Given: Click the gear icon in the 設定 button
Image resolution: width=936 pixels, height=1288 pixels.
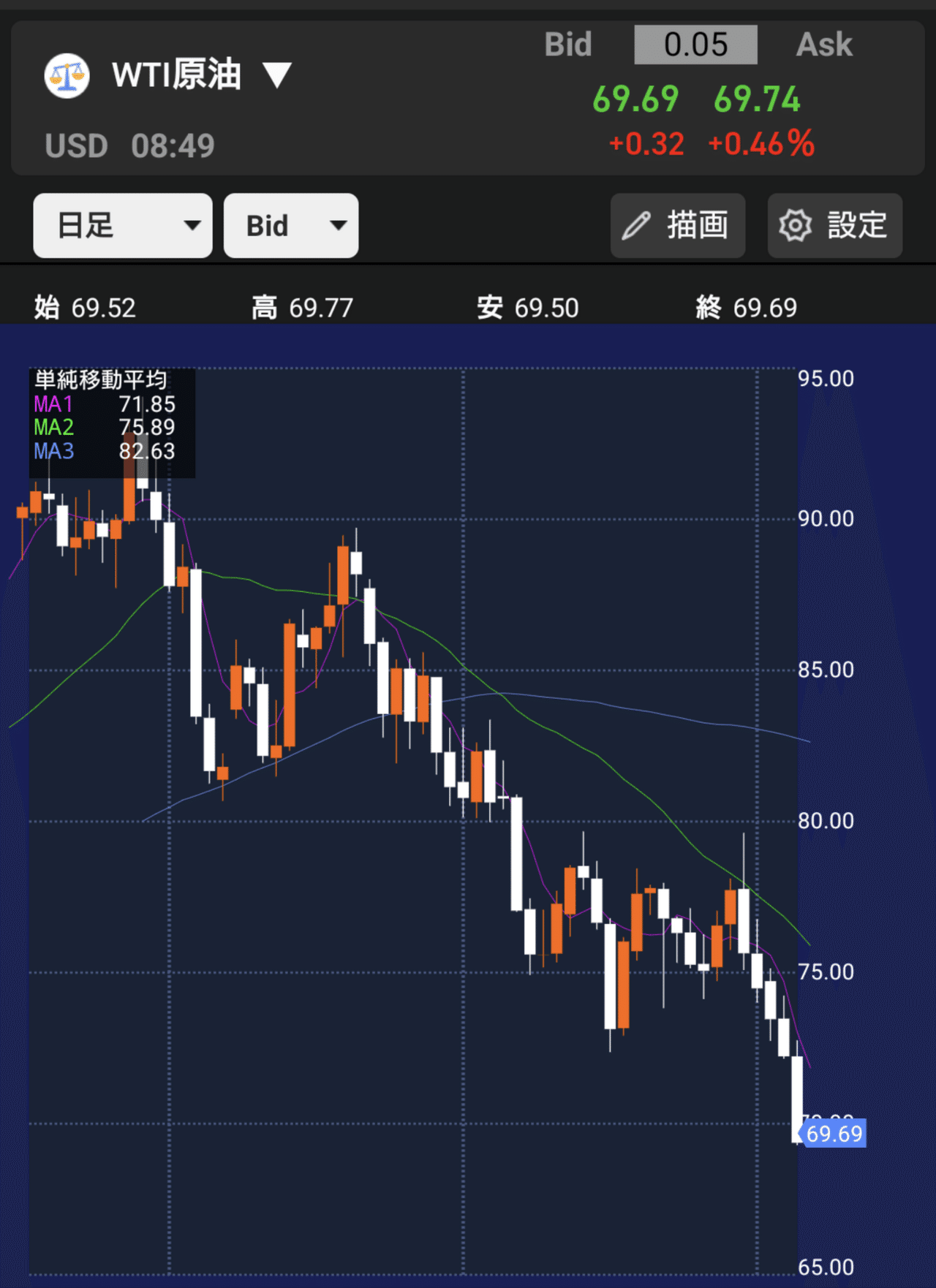Looking at the screenshot, I should [x=796, y=225].
